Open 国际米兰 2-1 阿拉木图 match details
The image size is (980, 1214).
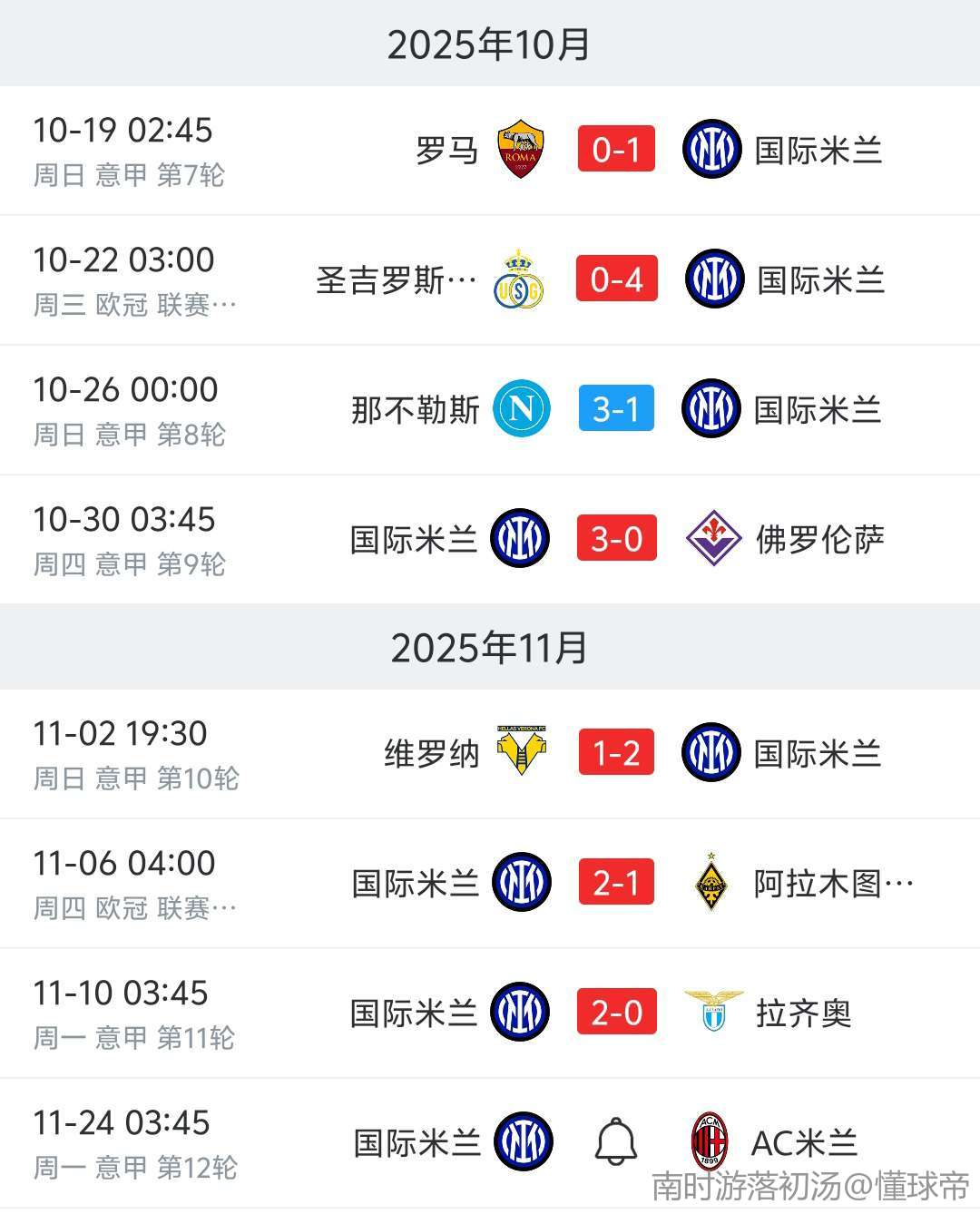[x=616, y=883]
